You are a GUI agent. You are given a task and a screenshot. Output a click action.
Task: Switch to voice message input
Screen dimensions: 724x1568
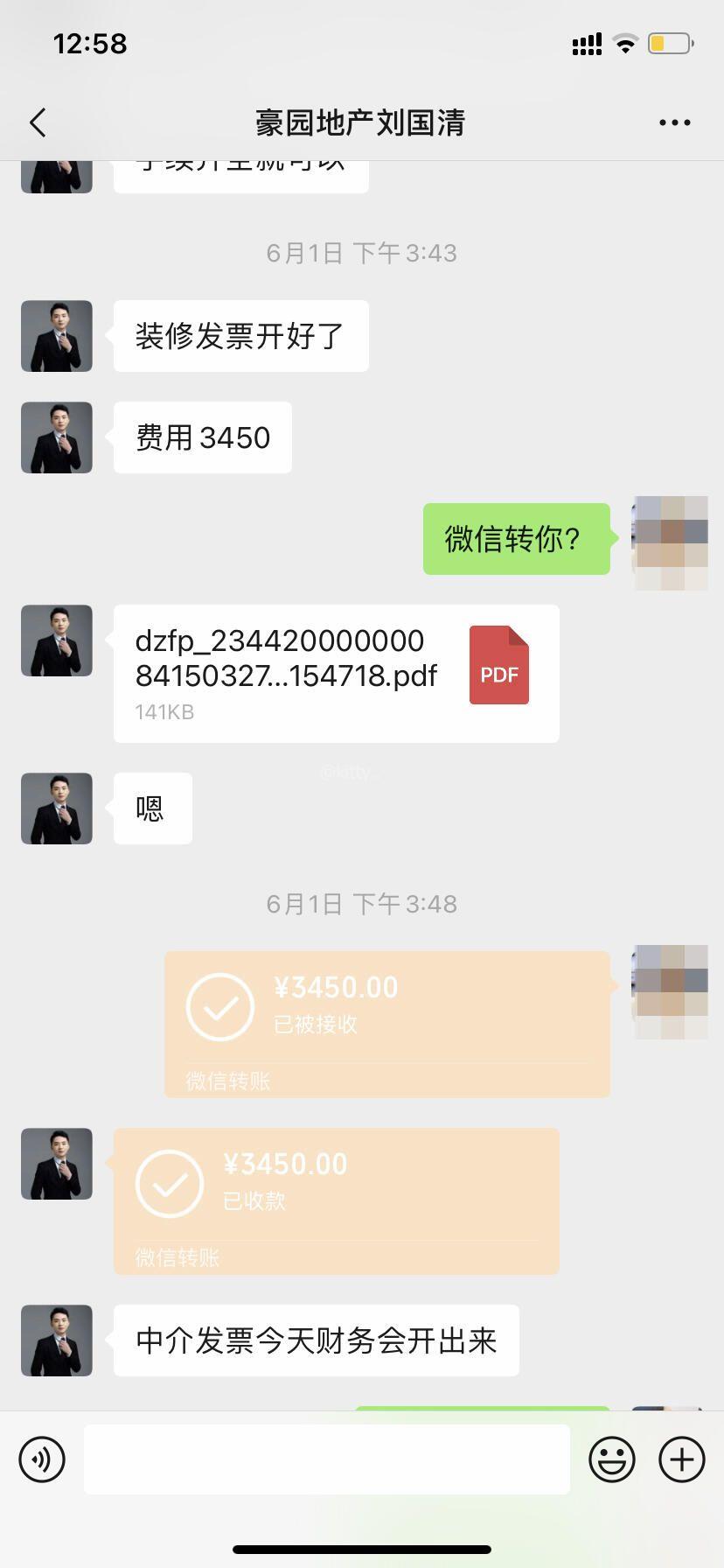coord(42,1459)
